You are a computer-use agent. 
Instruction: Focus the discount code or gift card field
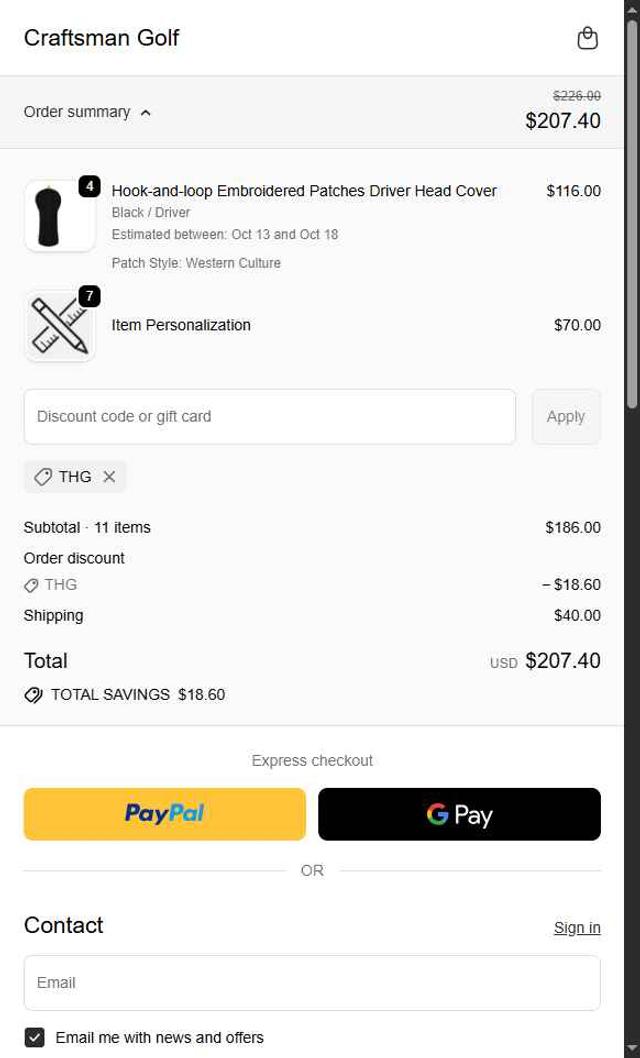pos(269,417)
